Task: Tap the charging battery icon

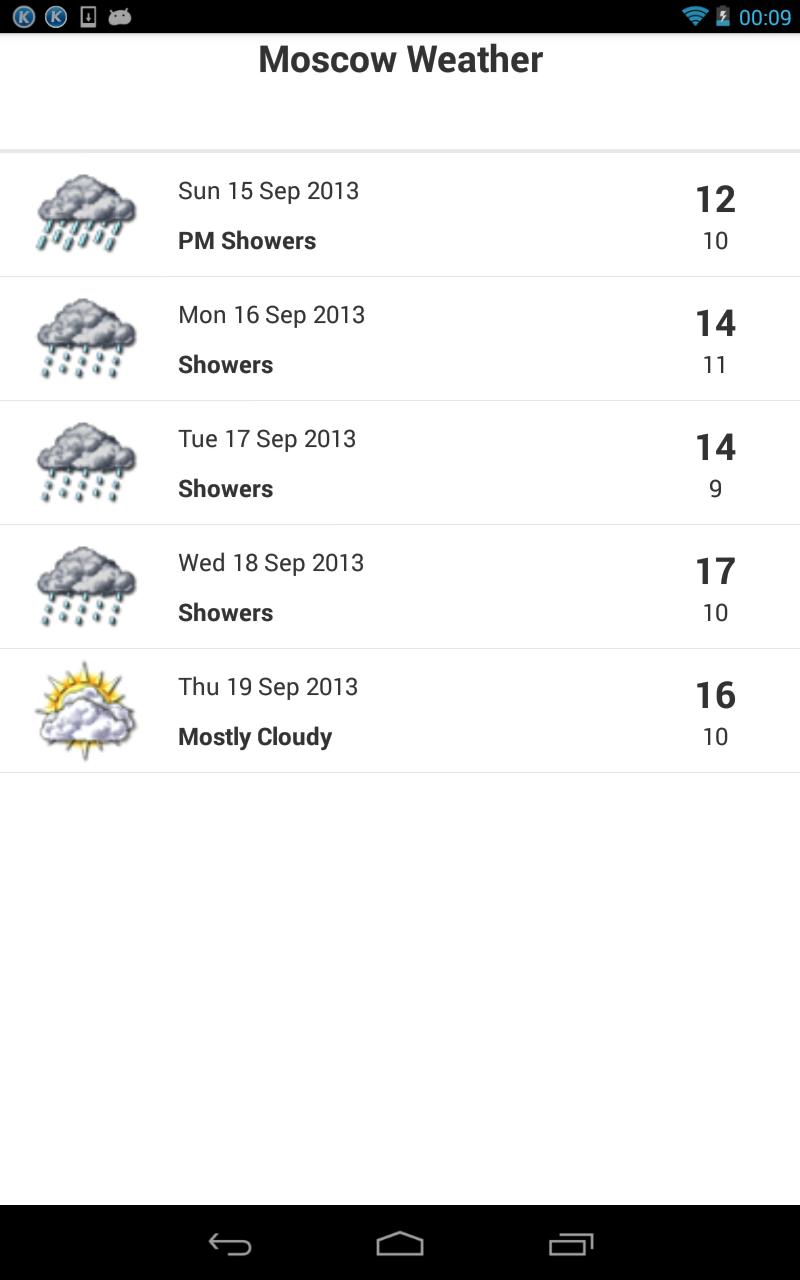Action: point(722,15)
